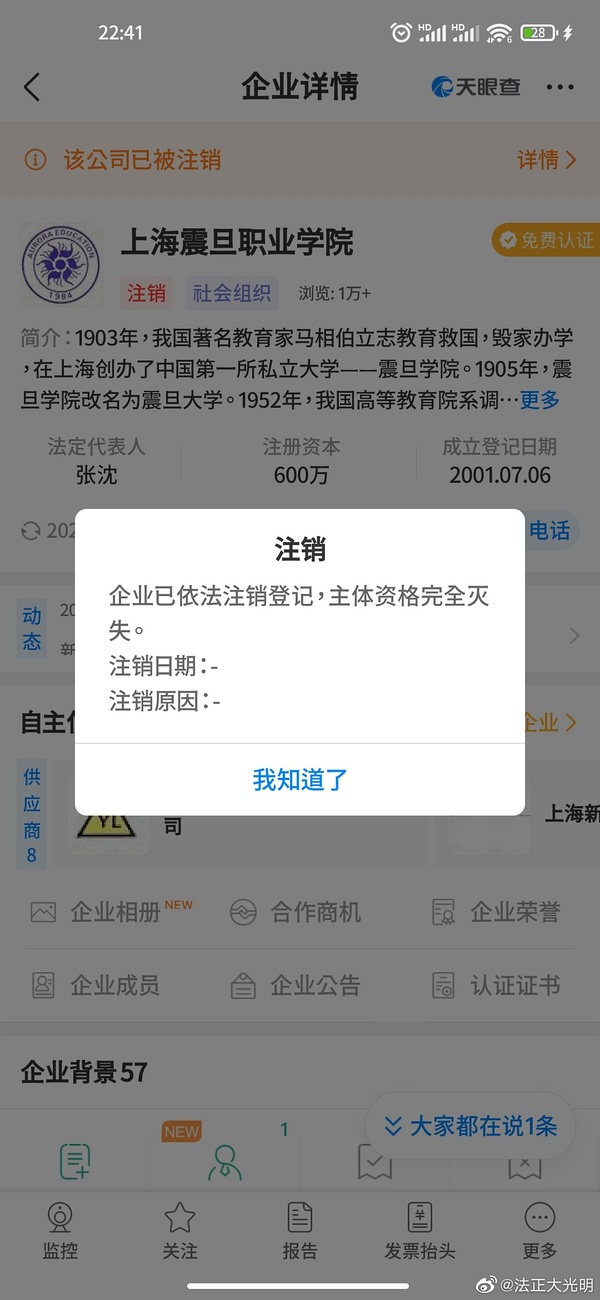Dismiss the dialog with 我知道了
Image resolution: width=600 pixels, height=1300 pixels.
click(300, 780)
